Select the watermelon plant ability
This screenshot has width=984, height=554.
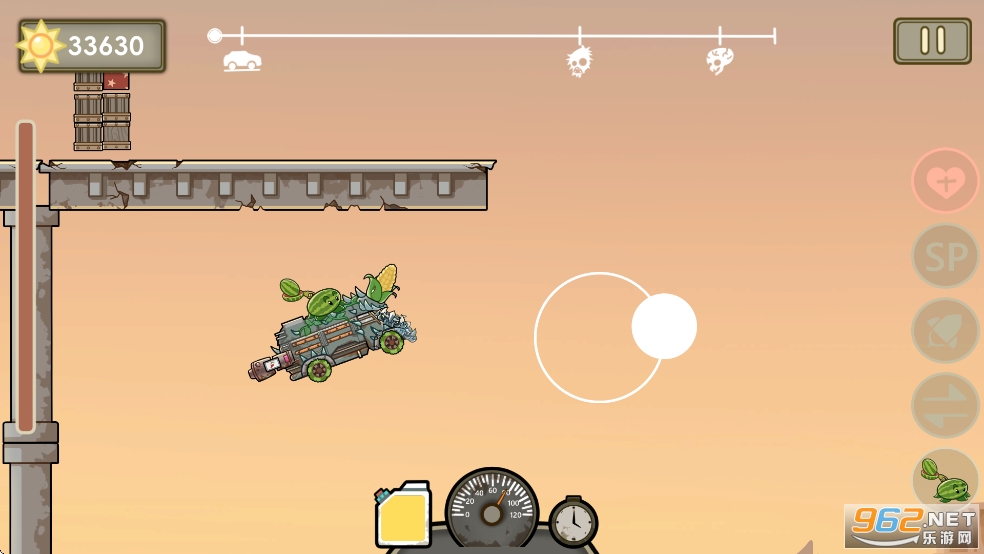pos(945,478)
